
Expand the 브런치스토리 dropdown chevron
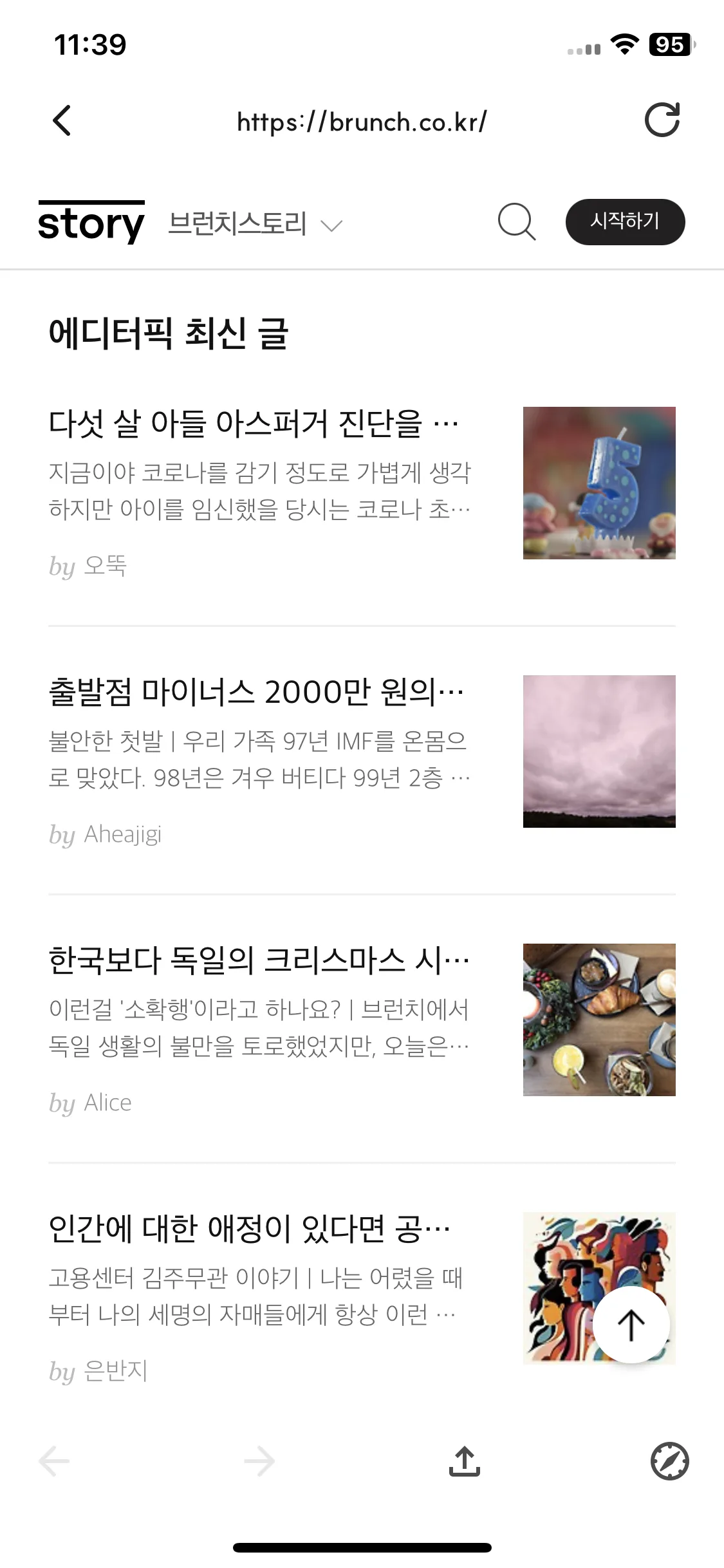click(x=331, y=225)
